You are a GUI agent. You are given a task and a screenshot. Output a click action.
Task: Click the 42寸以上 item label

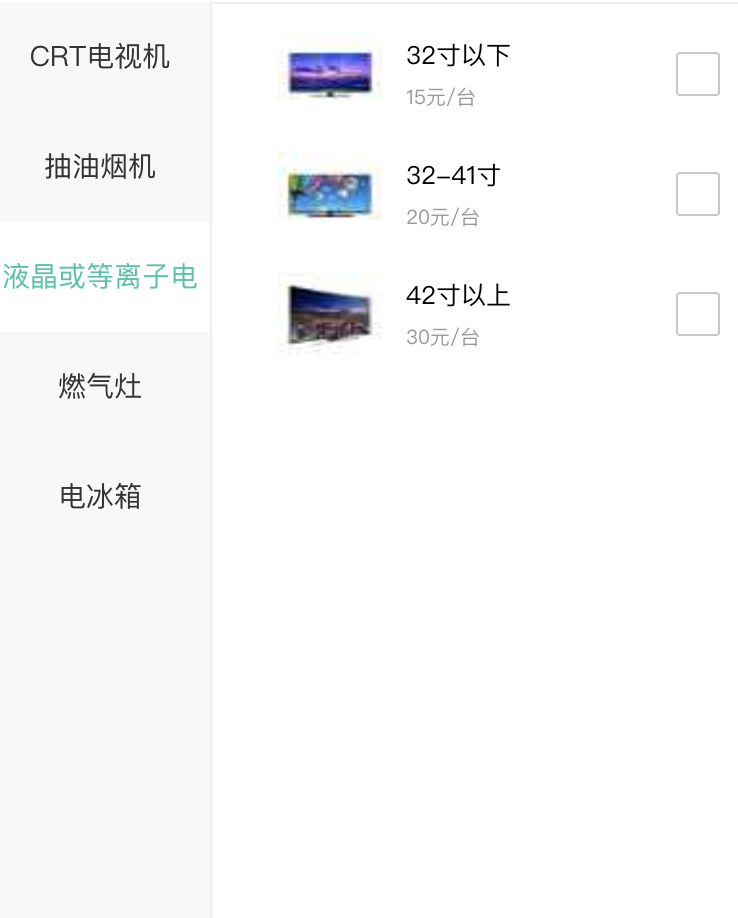(458, 295)
